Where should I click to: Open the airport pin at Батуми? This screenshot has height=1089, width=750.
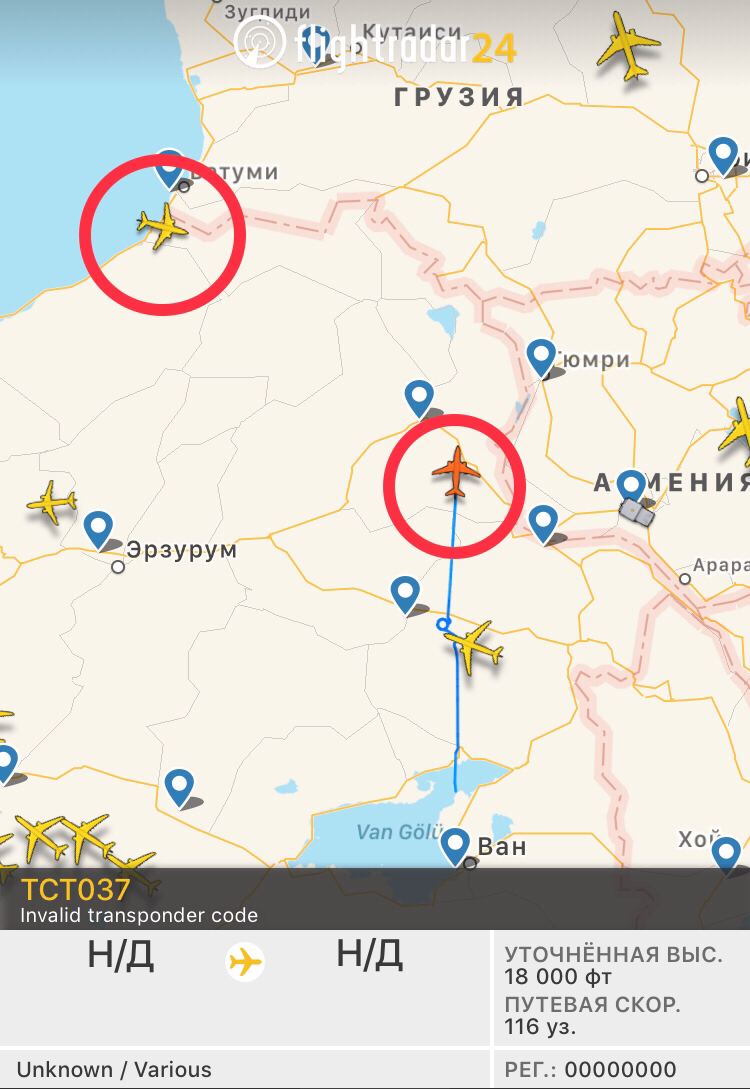pyautogui.click(x=170, y=169)
